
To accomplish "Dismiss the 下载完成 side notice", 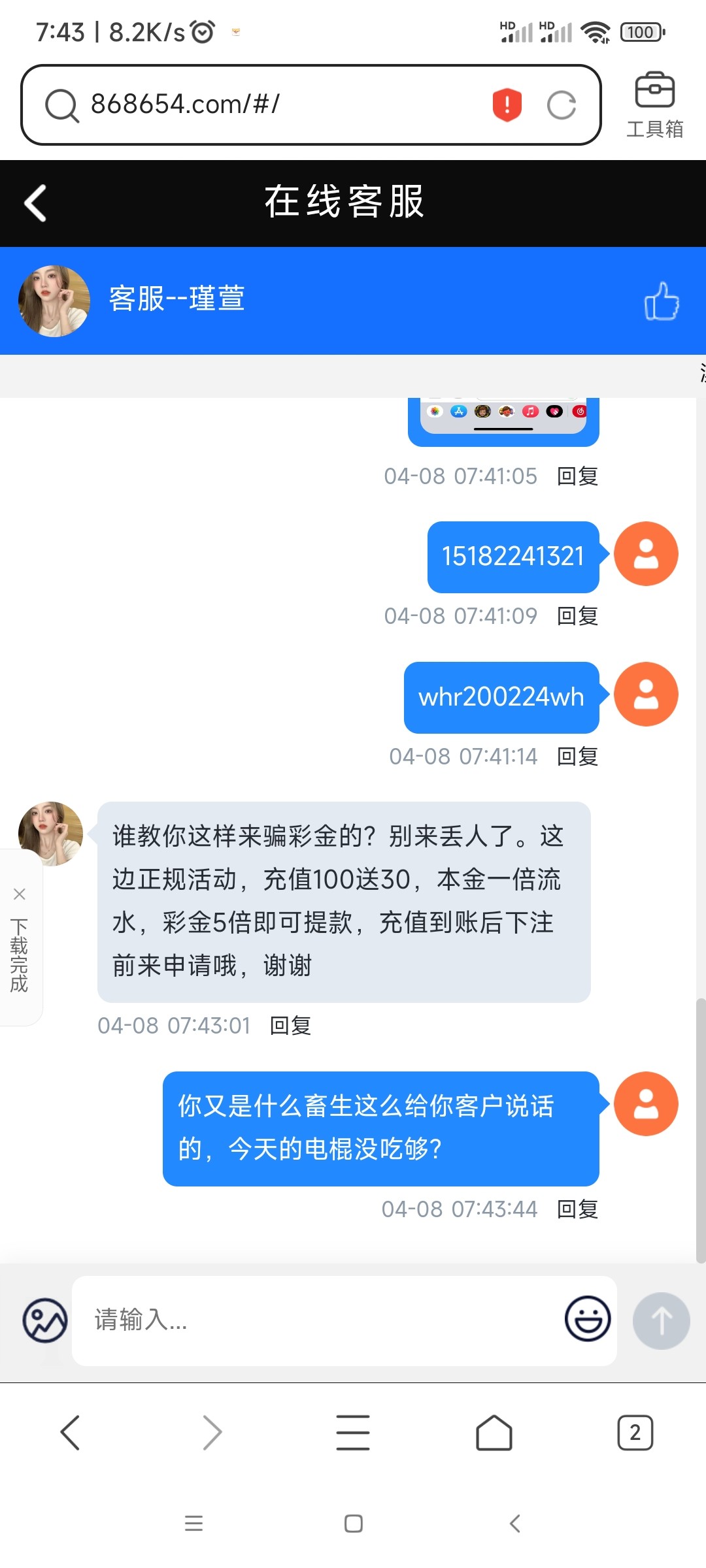I will 20,894.
